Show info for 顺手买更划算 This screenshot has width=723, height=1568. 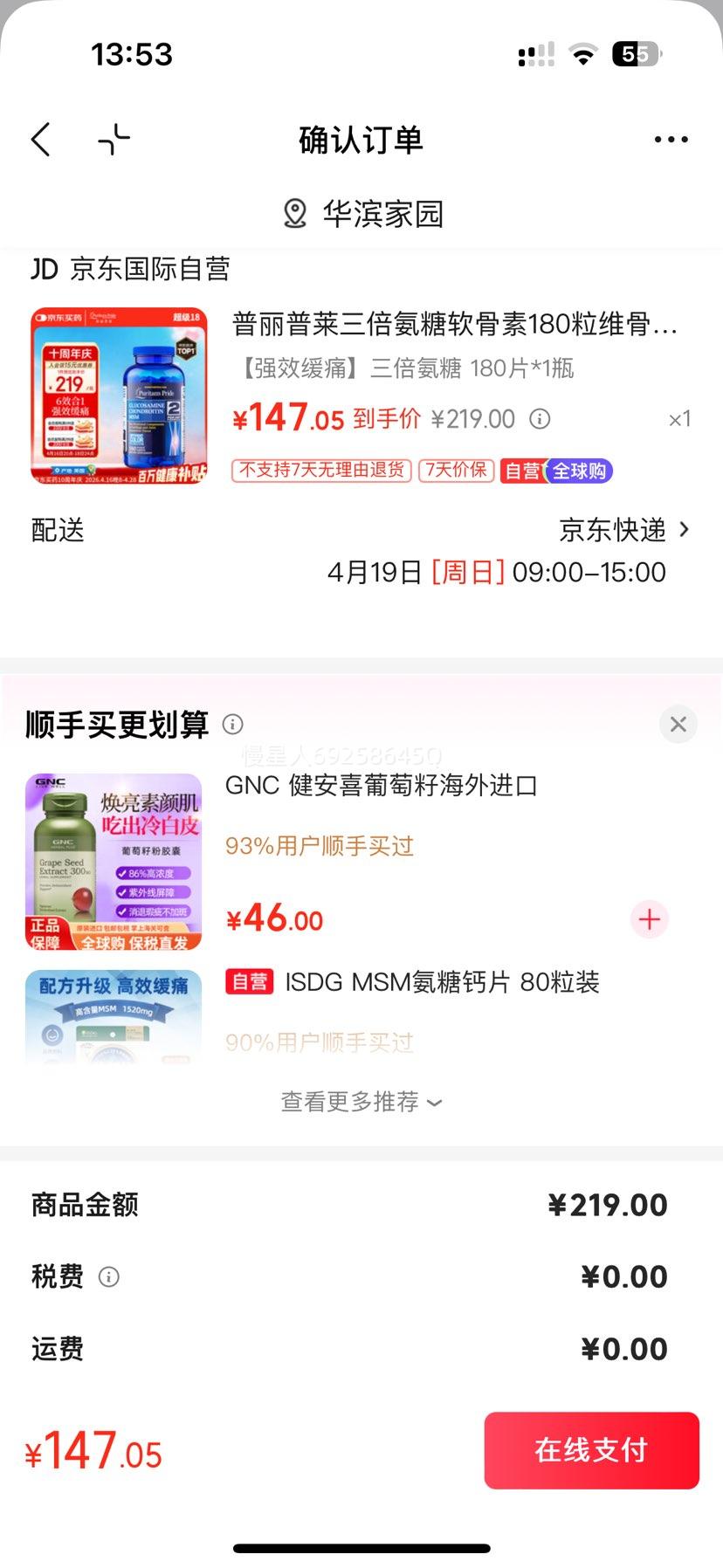pyautogui.click(x=232, y=724)
